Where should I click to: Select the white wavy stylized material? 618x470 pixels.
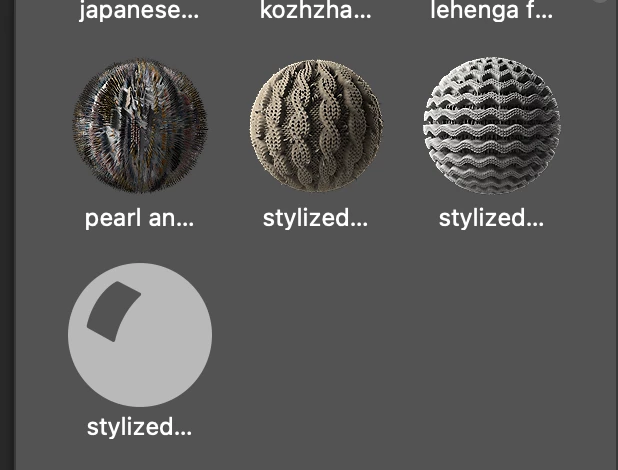tap(491, 125)
